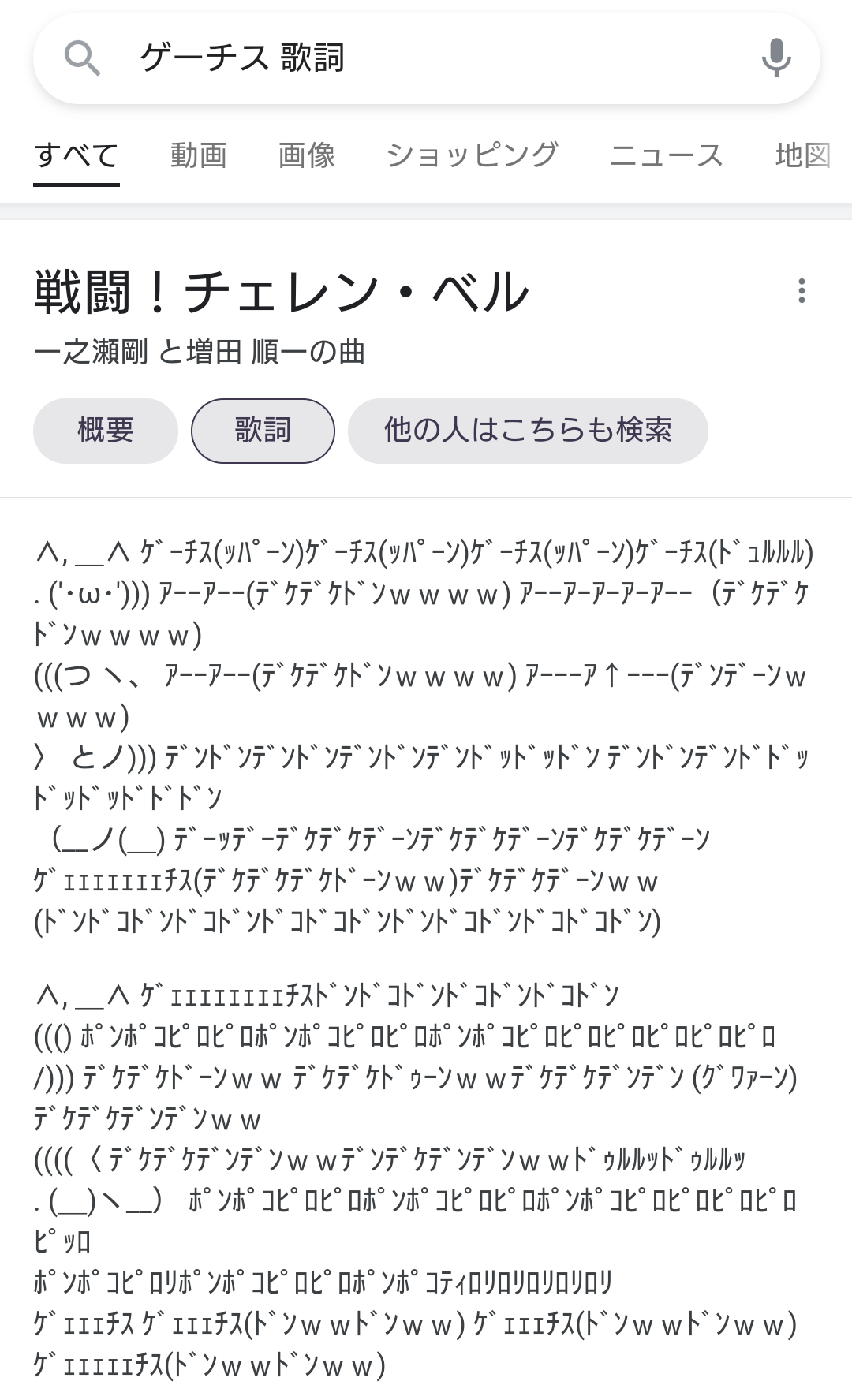Open the ショッピング tab

tap(473, 155)
